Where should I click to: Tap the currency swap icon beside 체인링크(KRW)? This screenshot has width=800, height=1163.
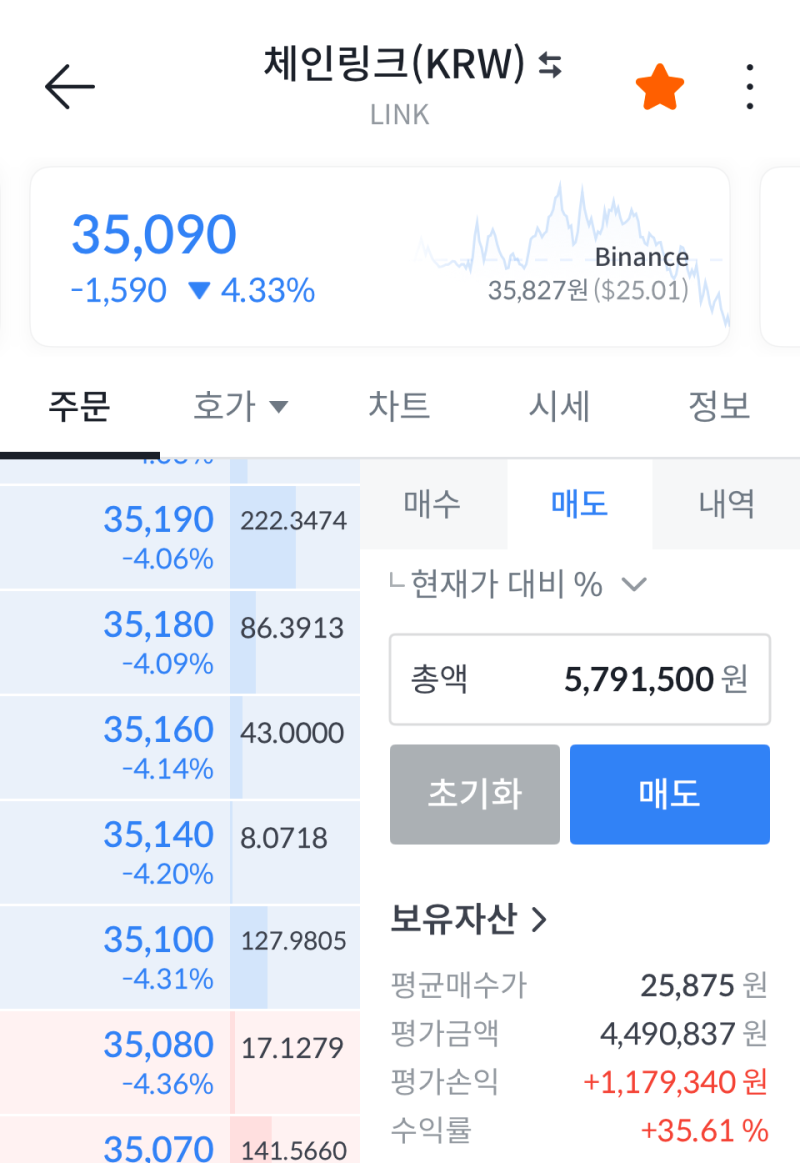point(548,64)
